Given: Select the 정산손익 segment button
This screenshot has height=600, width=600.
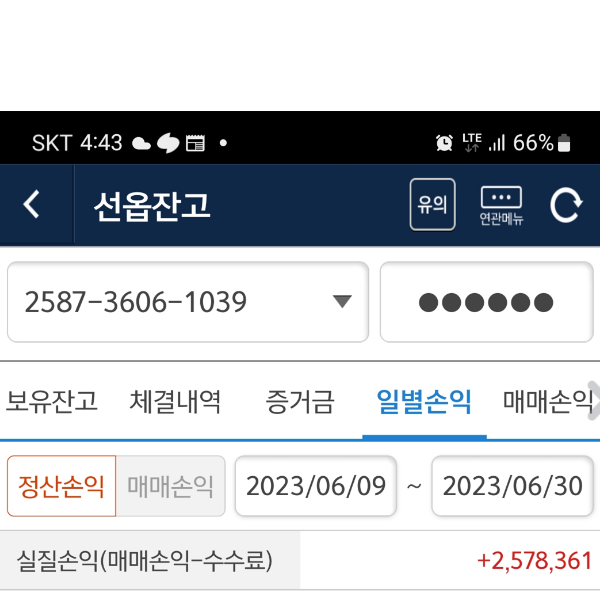Looking at the screenshot, I should point(62,486).
